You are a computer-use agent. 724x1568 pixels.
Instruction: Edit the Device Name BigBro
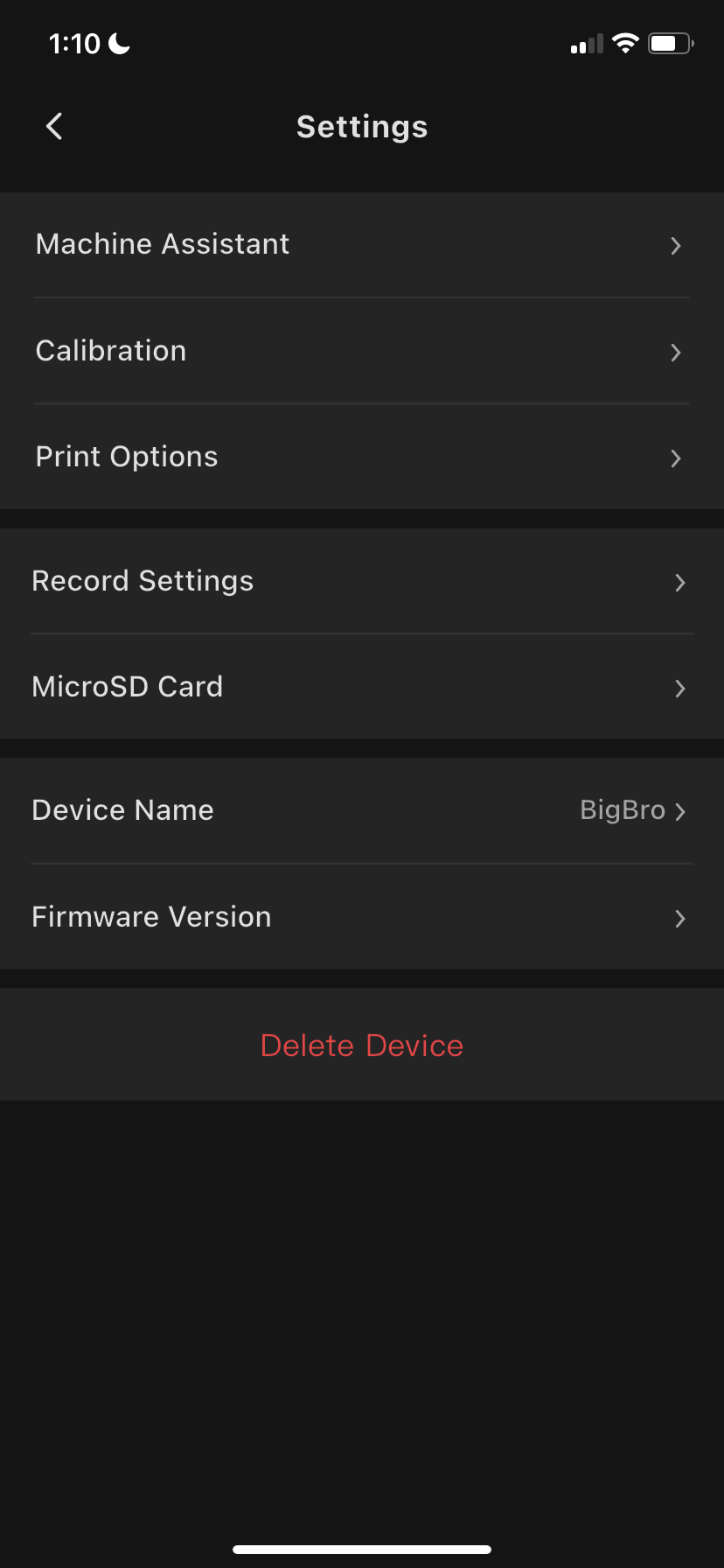[362, 811]
